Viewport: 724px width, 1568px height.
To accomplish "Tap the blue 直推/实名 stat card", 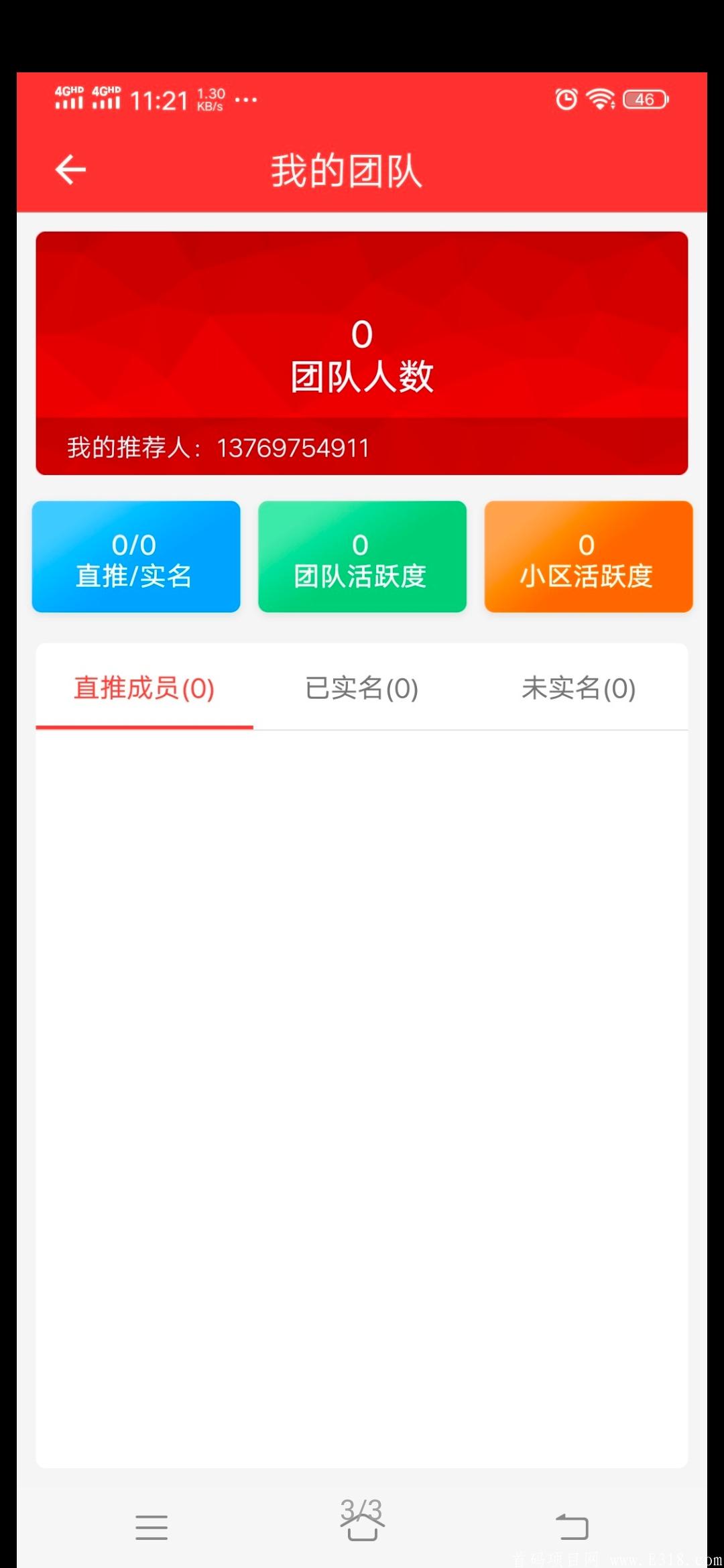I will click(x=136, y=557).
